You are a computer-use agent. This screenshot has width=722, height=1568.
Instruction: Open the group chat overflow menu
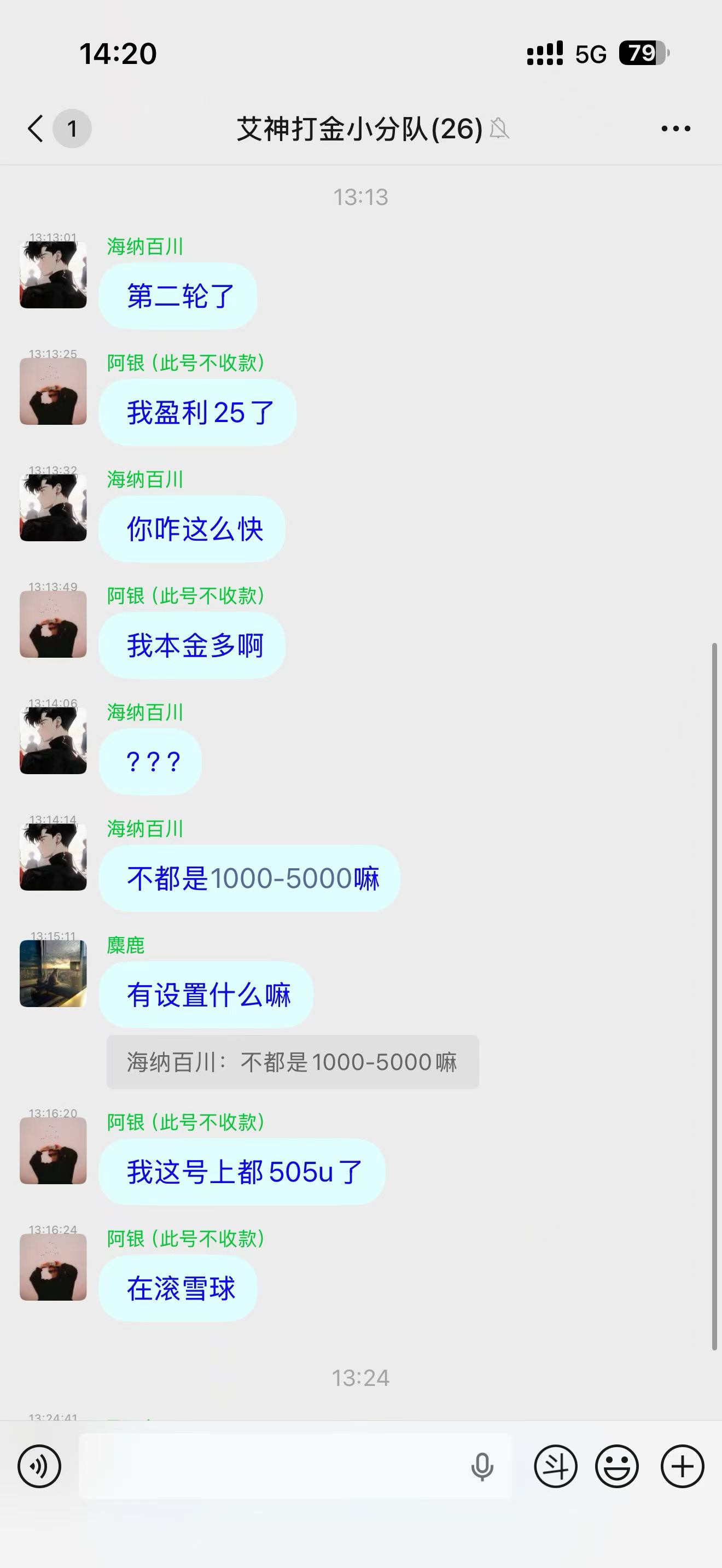coord(676,128)
